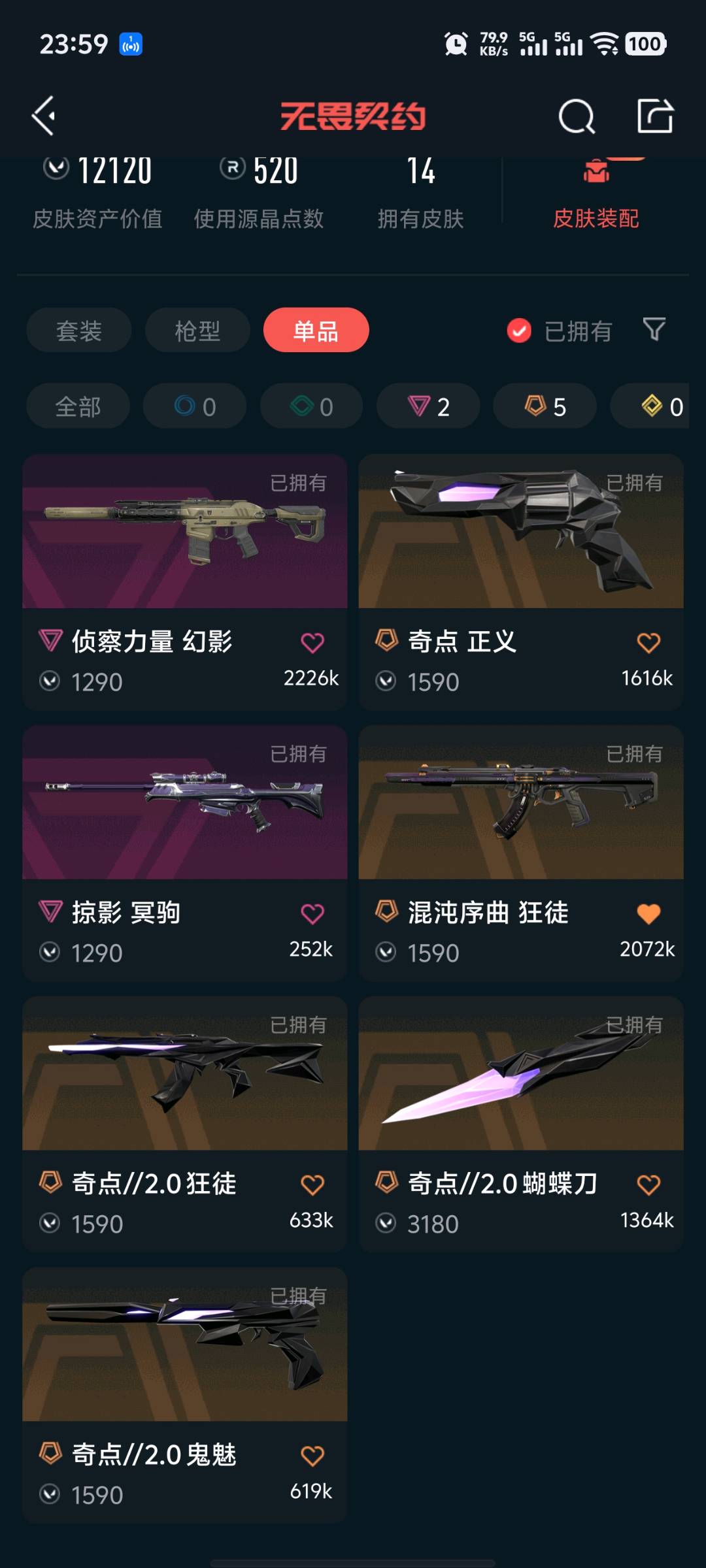
Task: Open the search icon in the header
Action: (576, 117)
